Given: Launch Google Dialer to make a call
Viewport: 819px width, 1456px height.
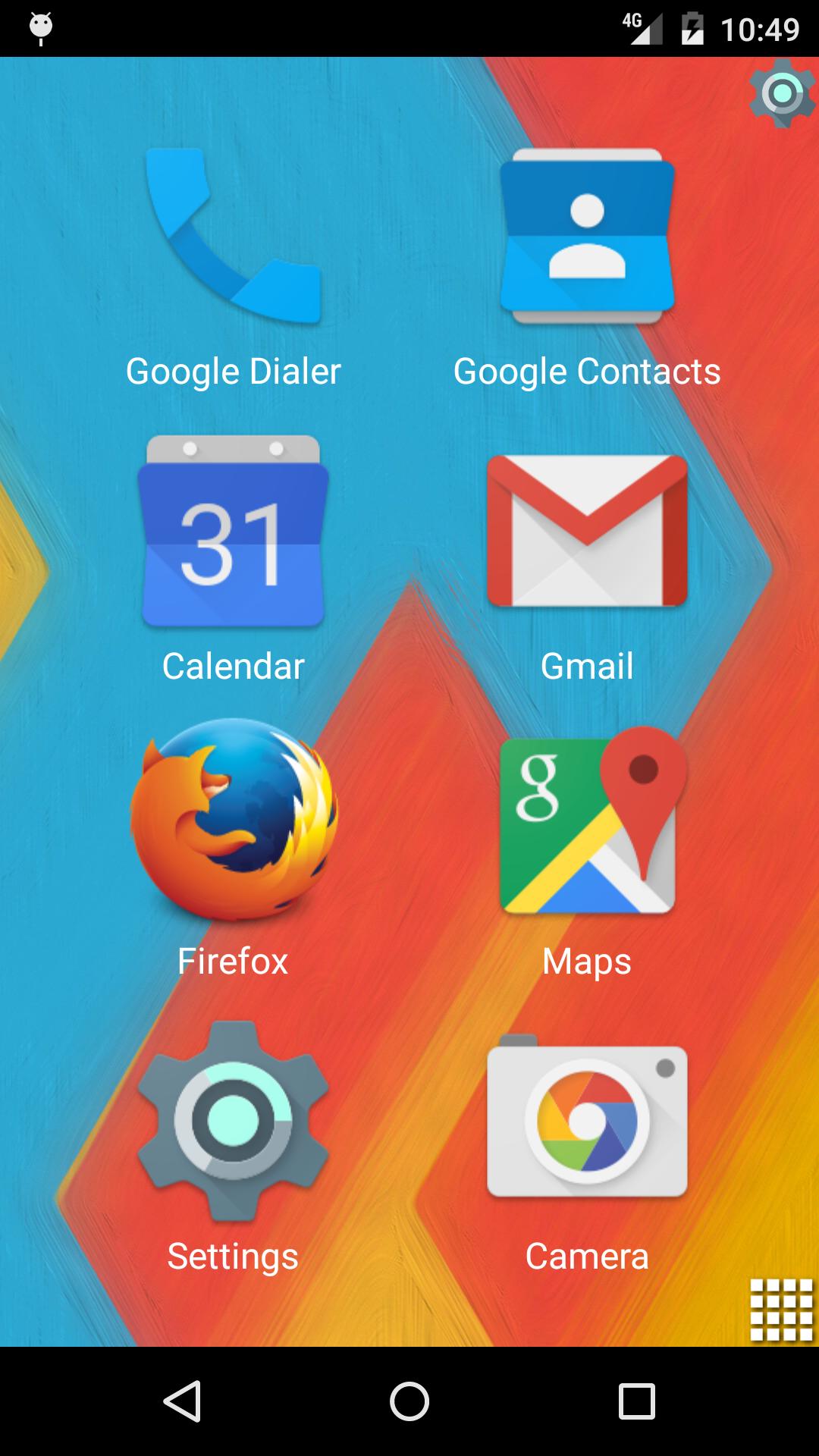Looking at the screenshot, I should 232,235.
